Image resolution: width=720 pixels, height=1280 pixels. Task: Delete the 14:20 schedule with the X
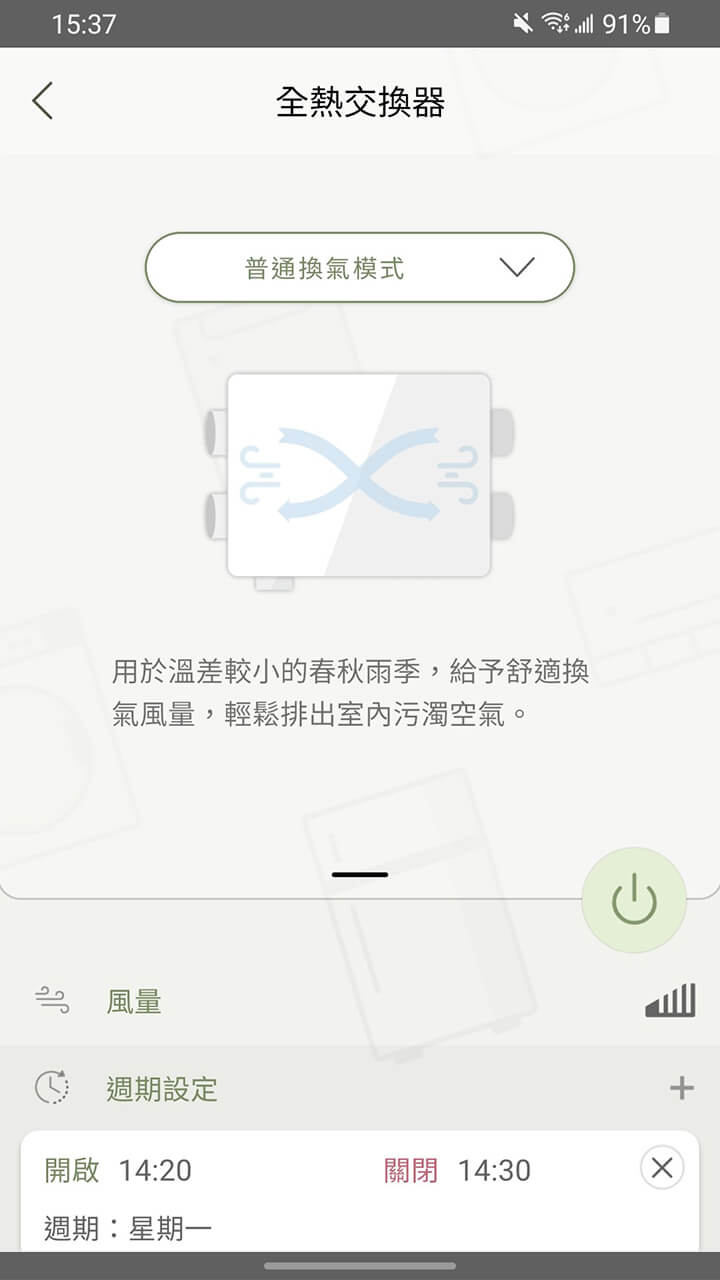[662, 1168]
